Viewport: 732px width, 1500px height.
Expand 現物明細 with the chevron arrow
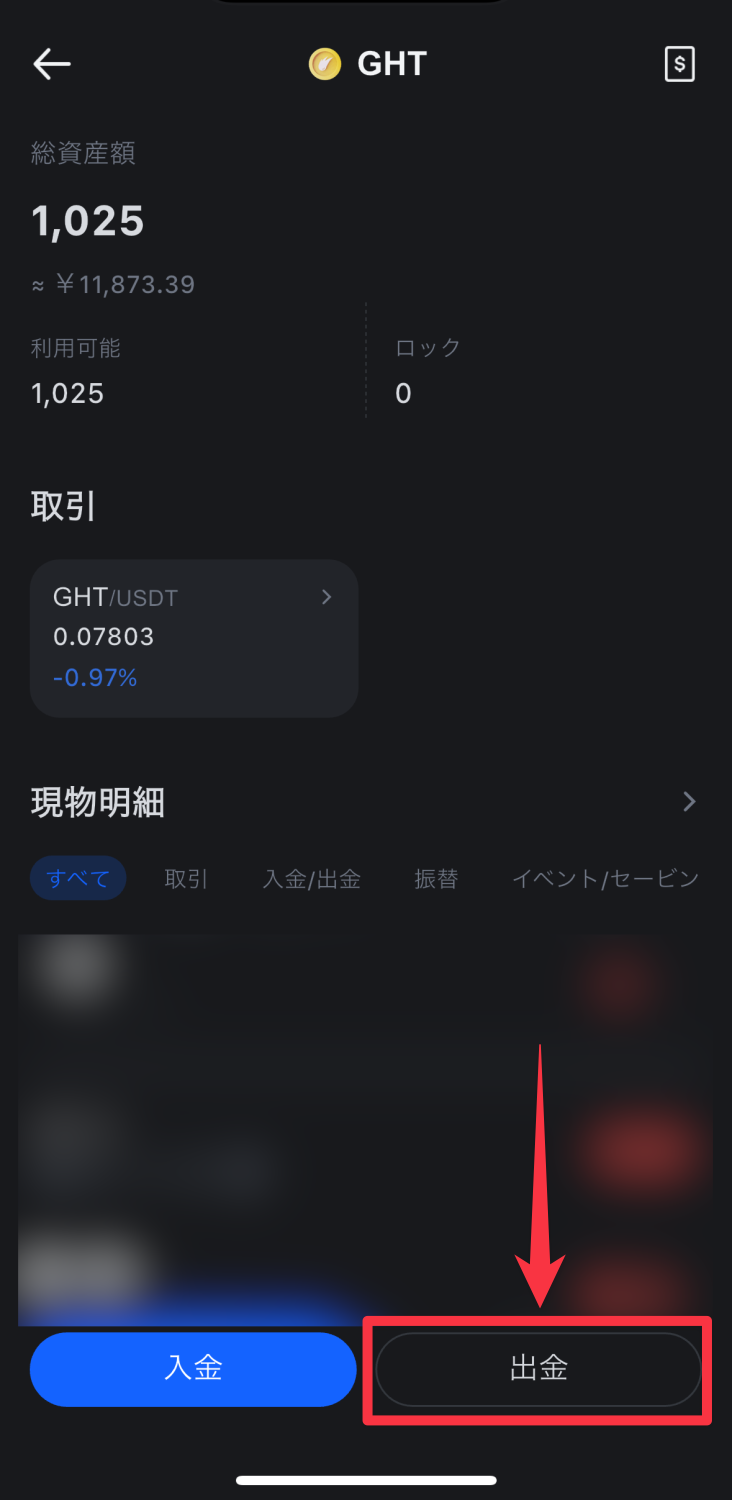point(689,801)
